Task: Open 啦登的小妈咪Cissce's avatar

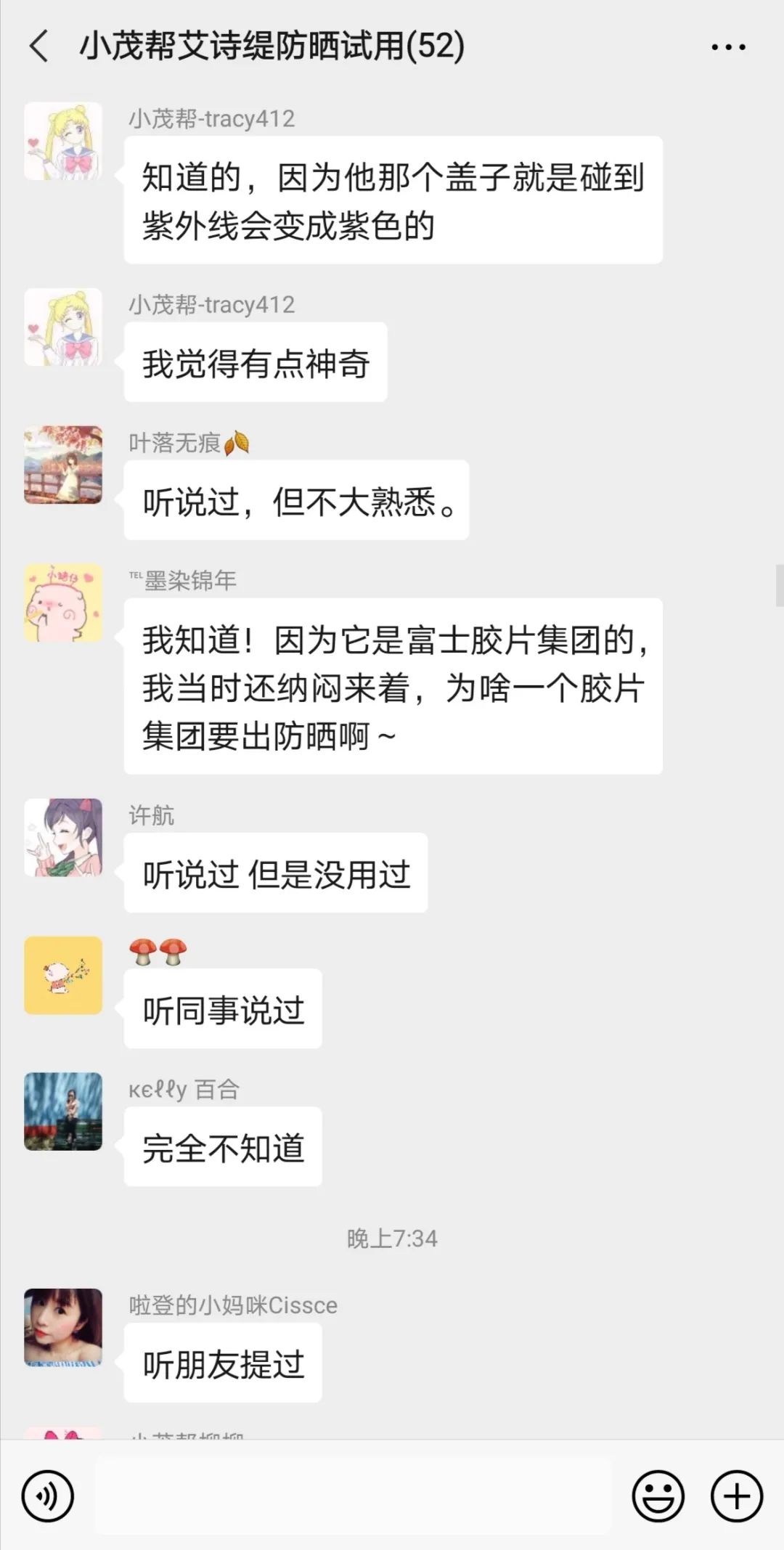Action: tap(63, 1327)
